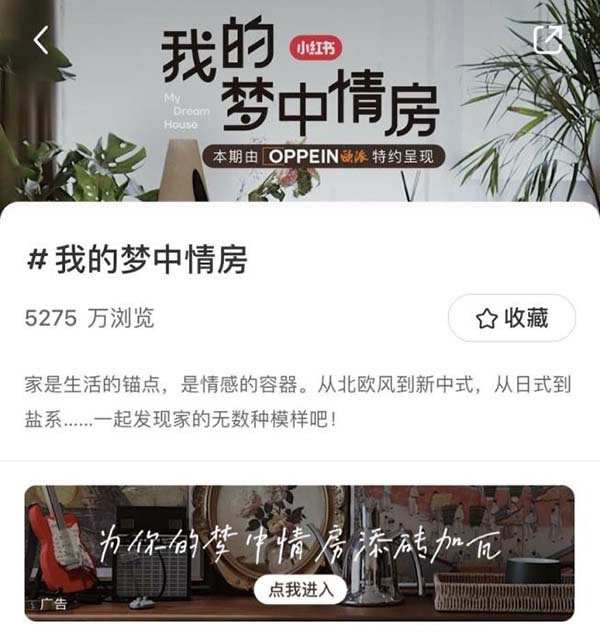Image resolution: width=600 pixels, height=639 pixels.
Task: Share this topic page
Action: coord(547,40)
